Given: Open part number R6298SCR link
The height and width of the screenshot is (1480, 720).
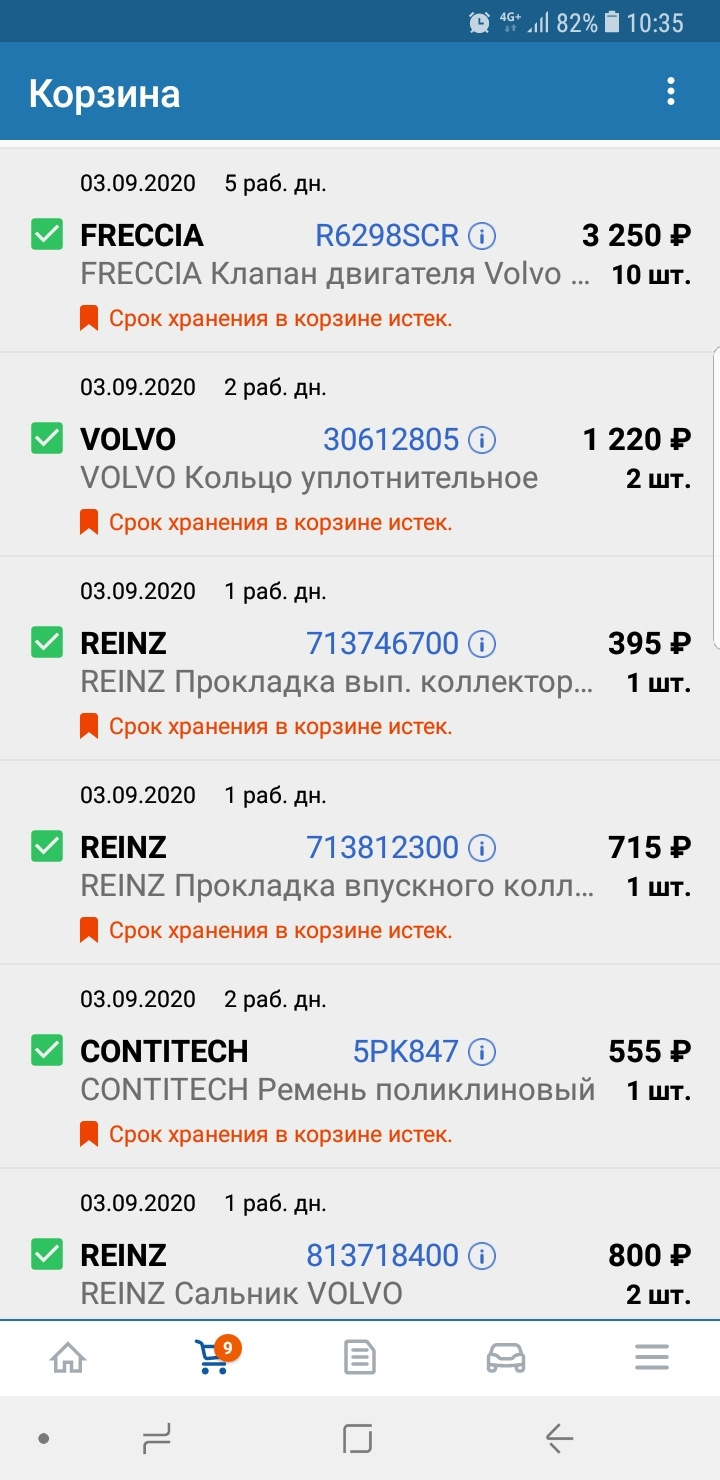Looking at the screenshot, I should click(x=387, y=236).
